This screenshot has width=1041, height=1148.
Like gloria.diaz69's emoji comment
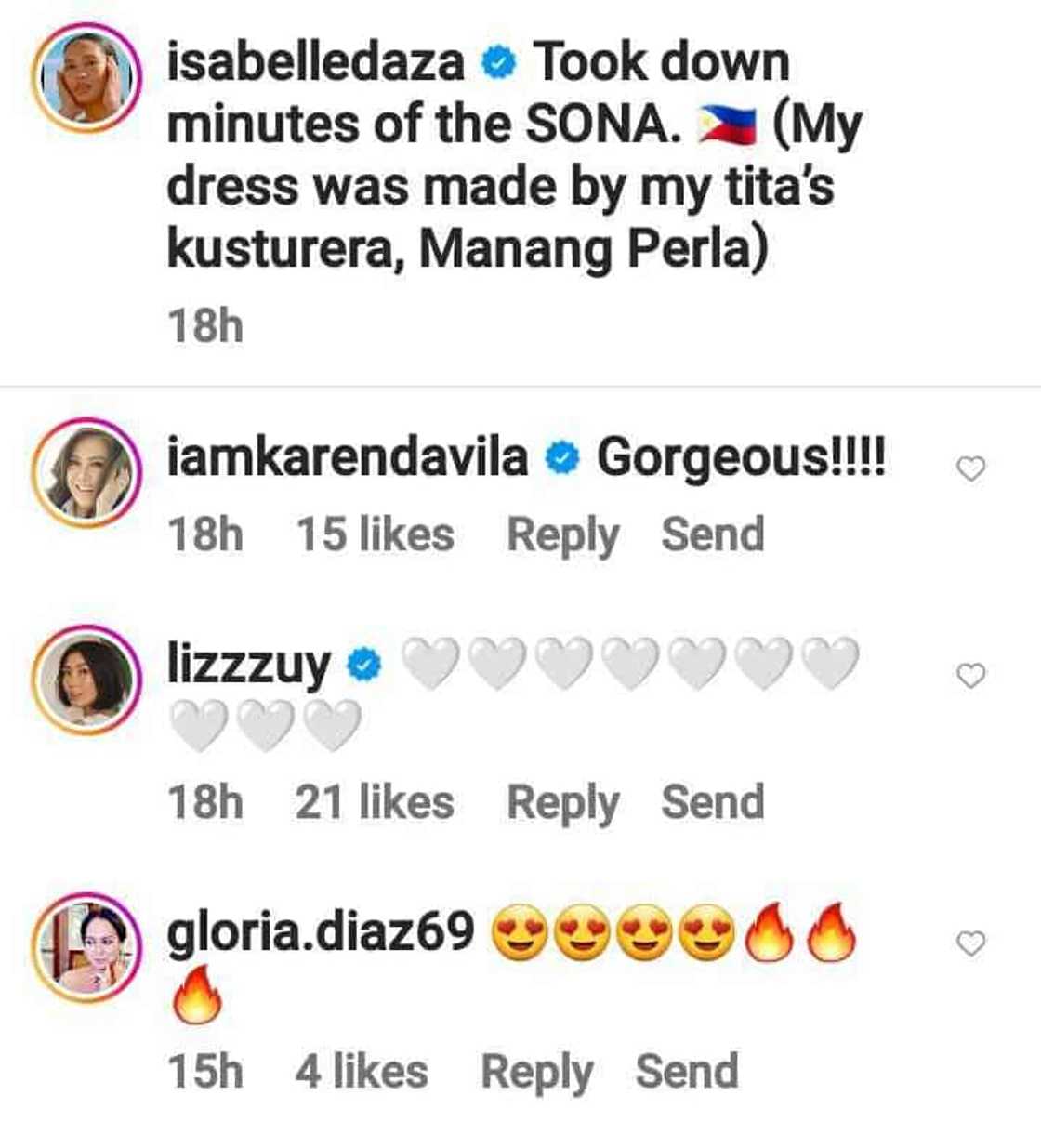970,943
